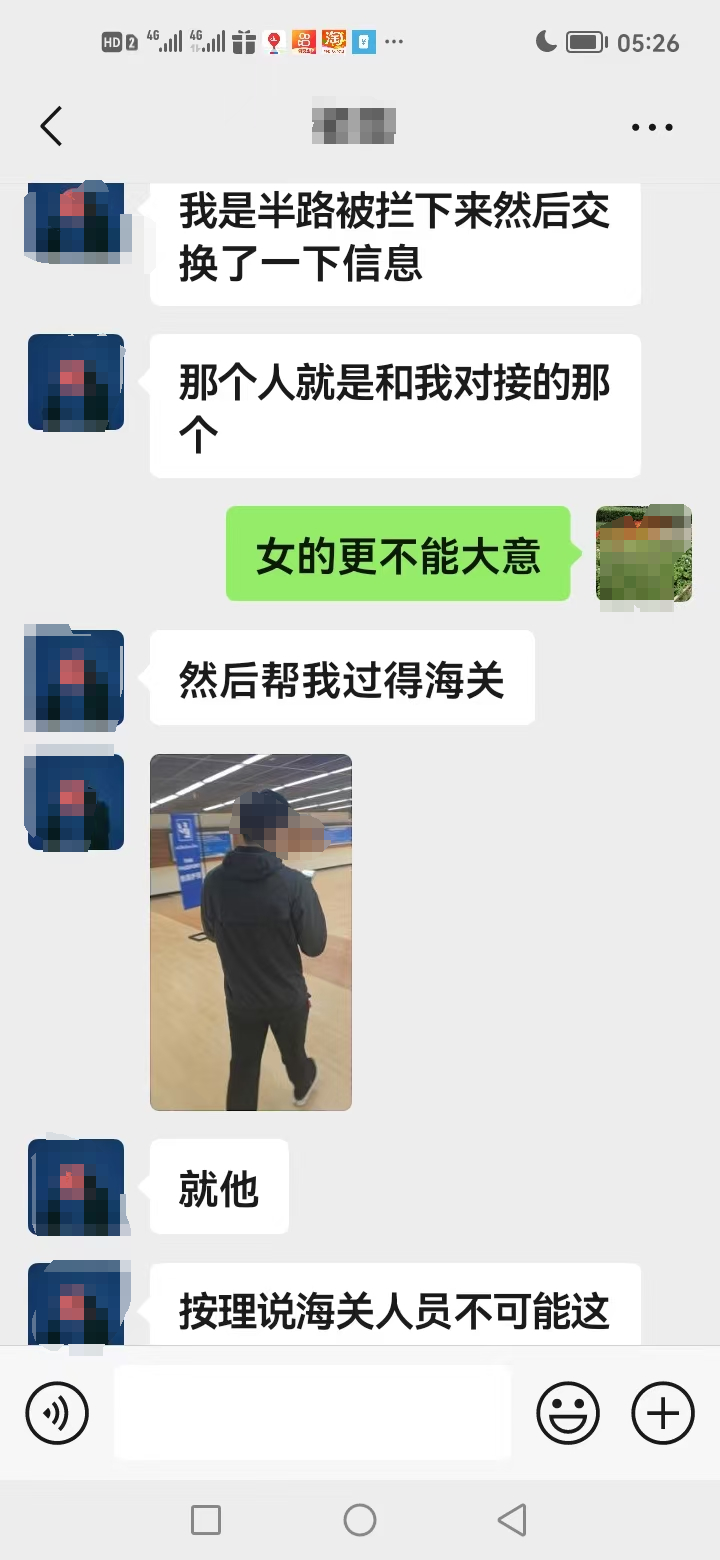Tap the system home button
The width and height of the screenshot is (720, 1560).
click(360, 1520)
